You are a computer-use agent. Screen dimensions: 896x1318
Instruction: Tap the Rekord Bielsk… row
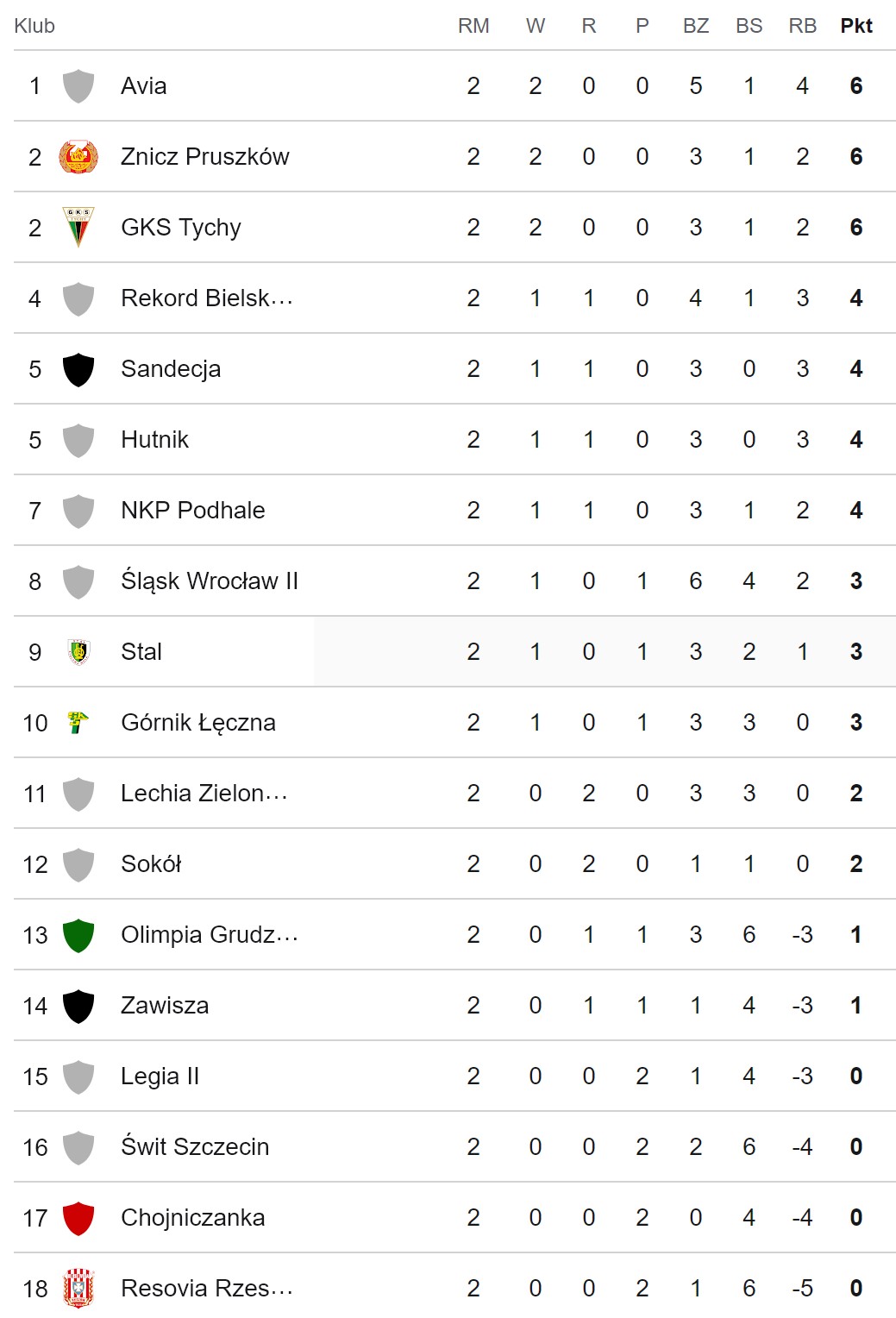[x=454, y=298]
